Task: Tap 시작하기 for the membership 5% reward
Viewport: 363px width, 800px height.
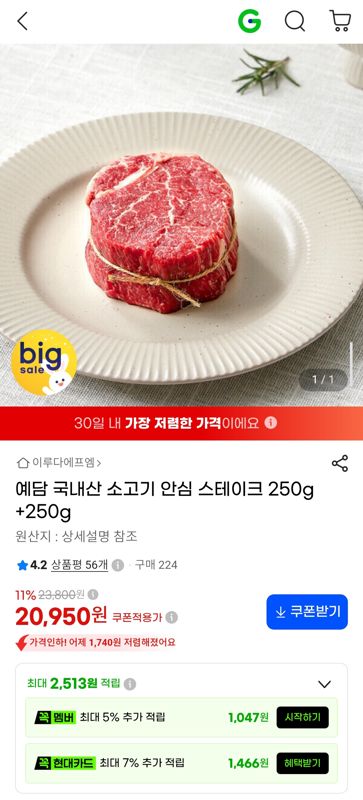Action: click(303, 717)
